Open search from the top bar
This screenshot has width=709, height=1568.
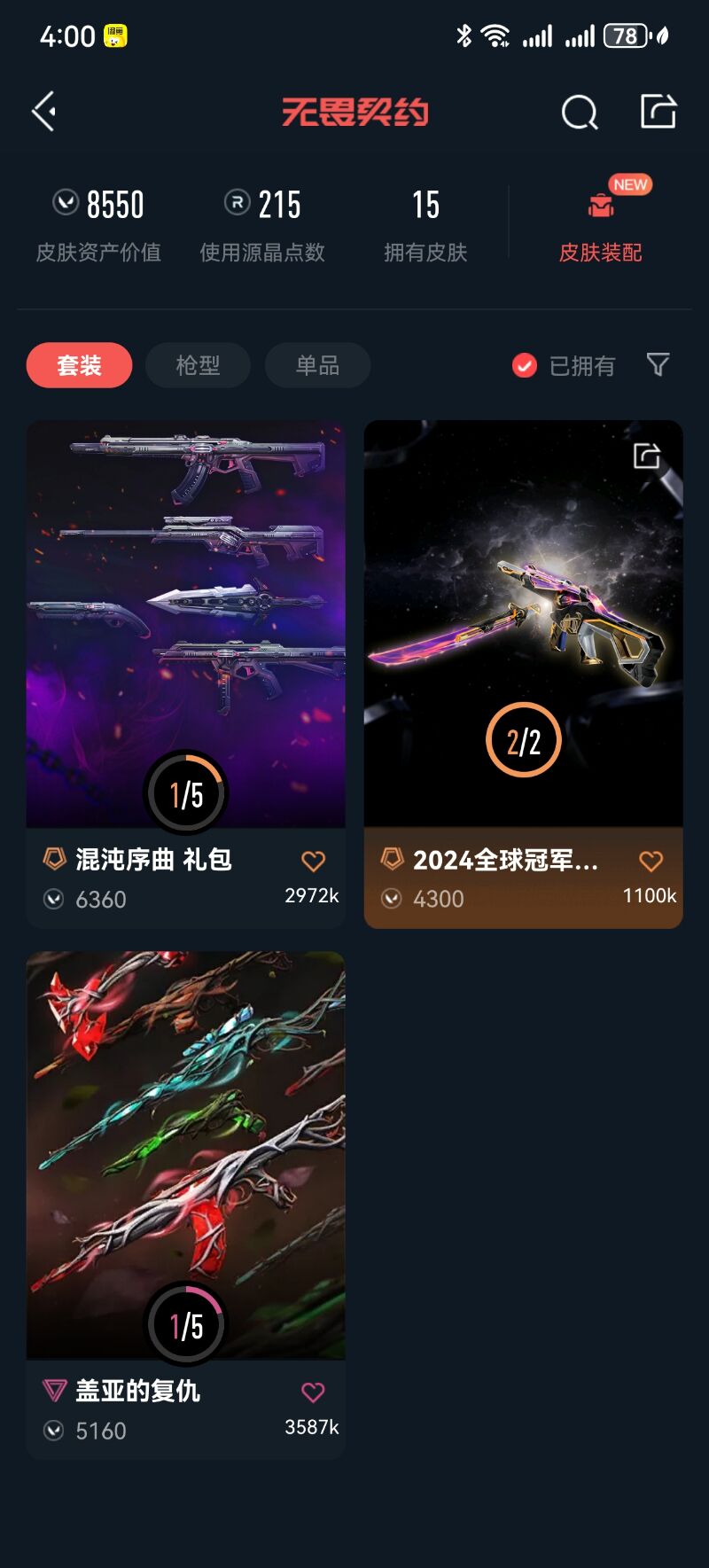580,113
